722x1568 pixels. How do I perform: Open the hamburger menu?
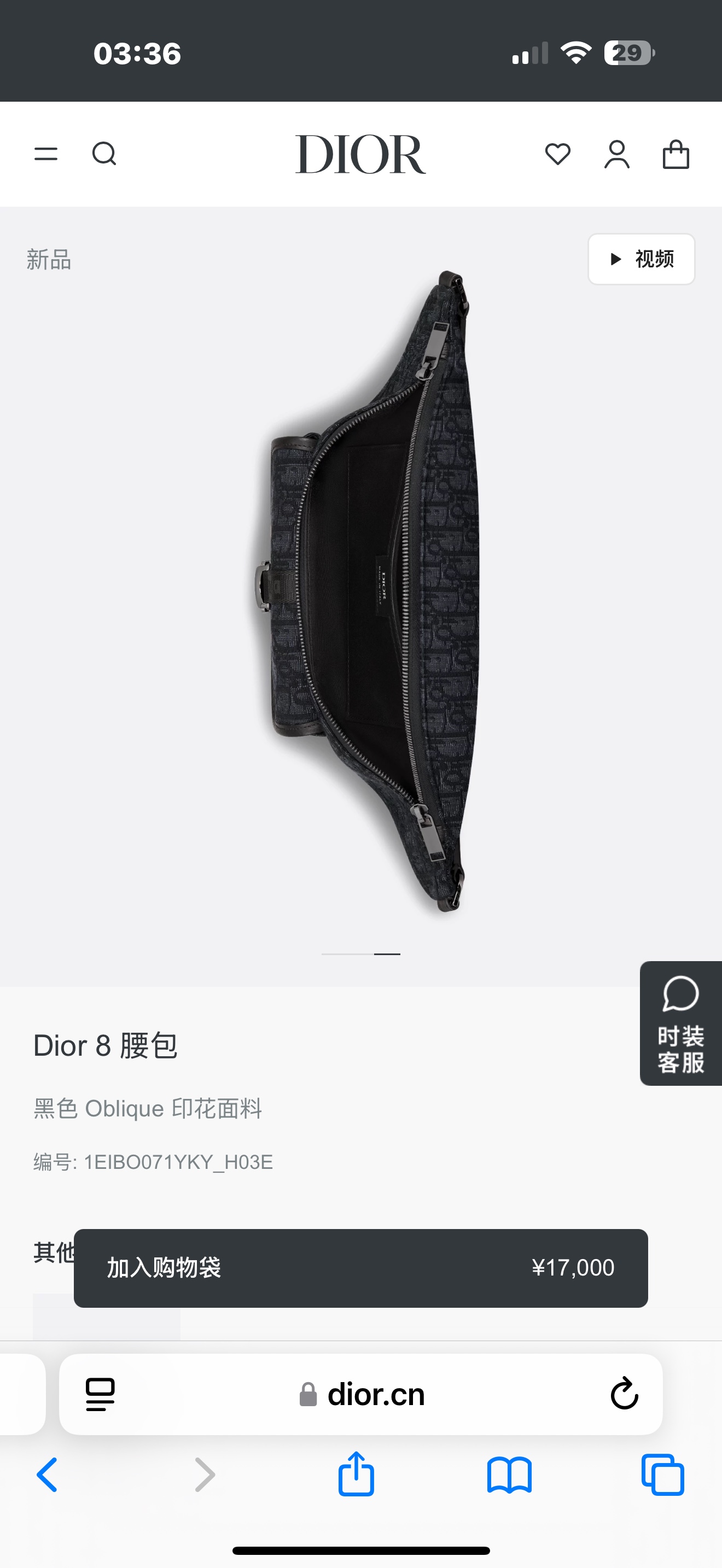click(45, 154)
